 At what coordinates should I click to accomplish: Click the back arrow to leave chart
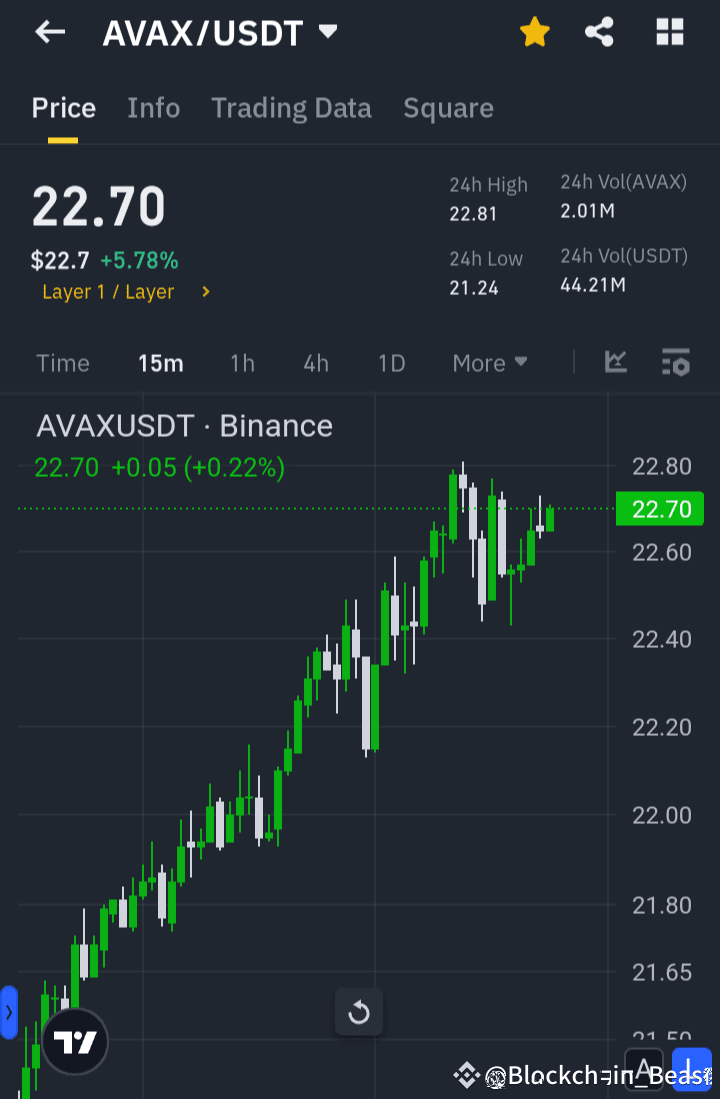pos(48,31)
